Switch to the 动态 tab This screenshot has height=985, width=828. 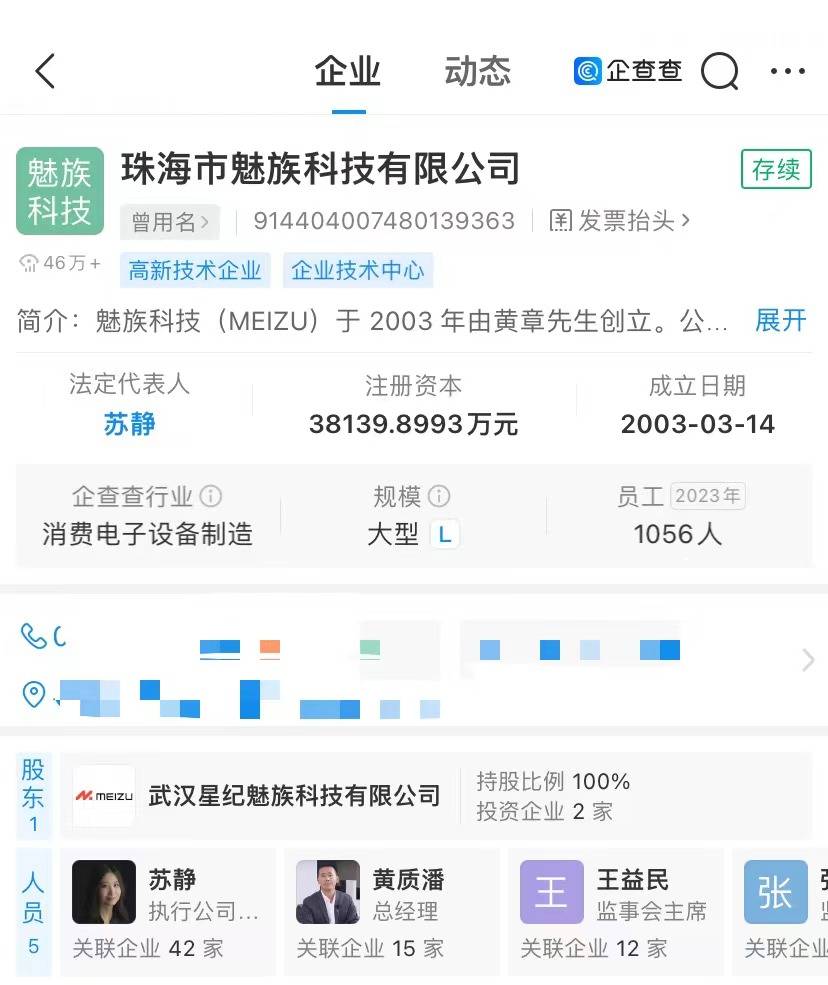pos(477,72)
